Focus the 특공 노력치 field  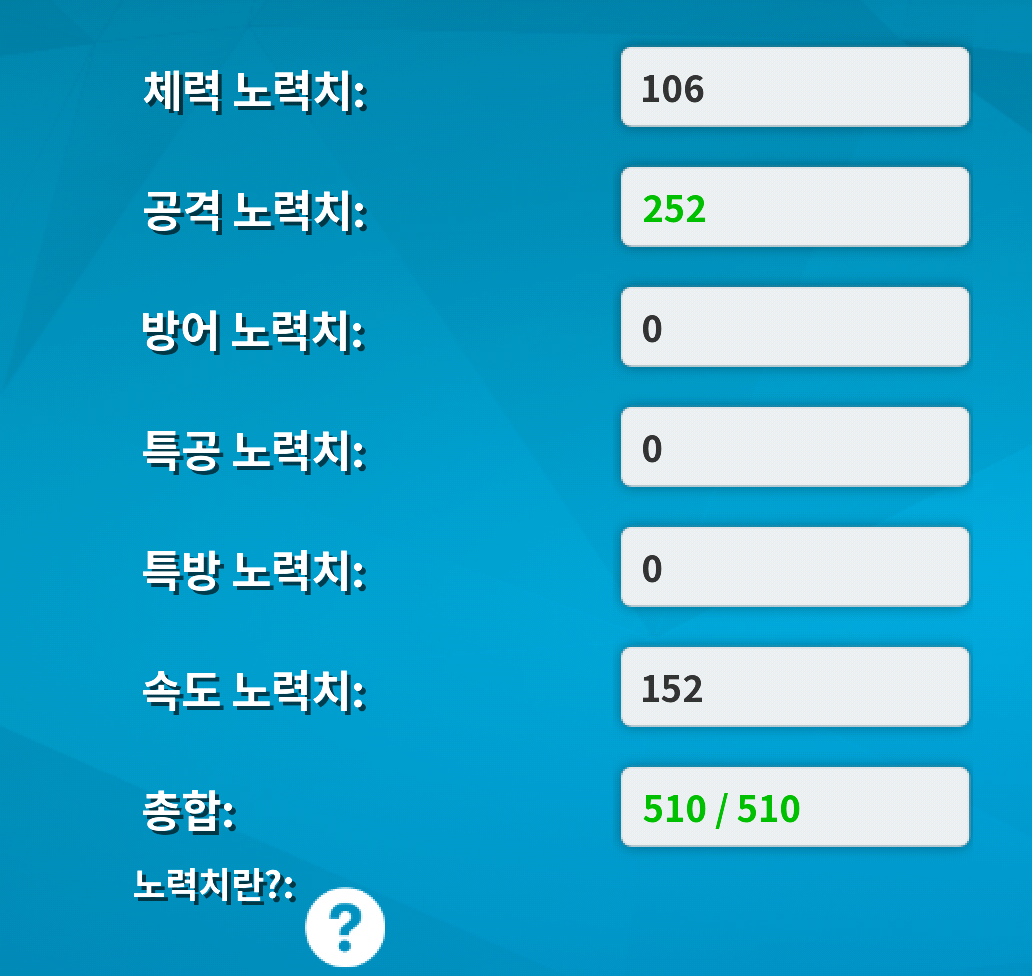pyautogui.click(x=794, y=448)
